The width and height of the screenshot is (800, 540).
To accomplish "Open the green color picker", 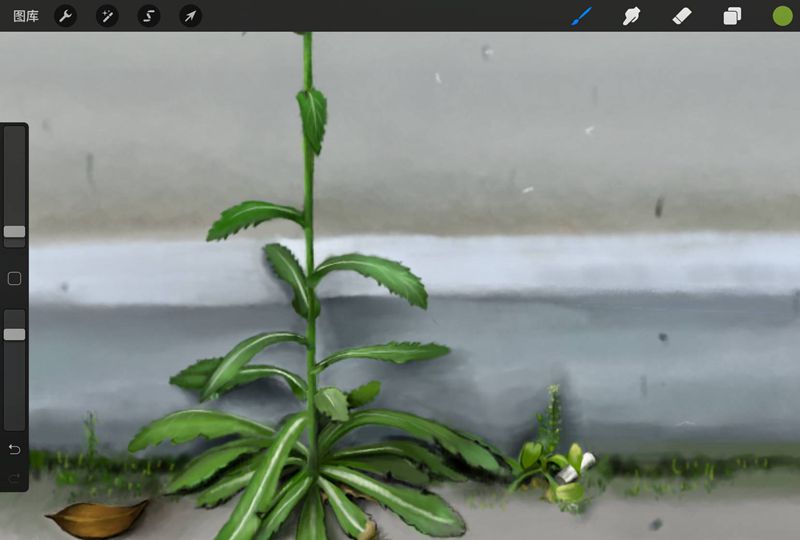I will click(782, 16).
